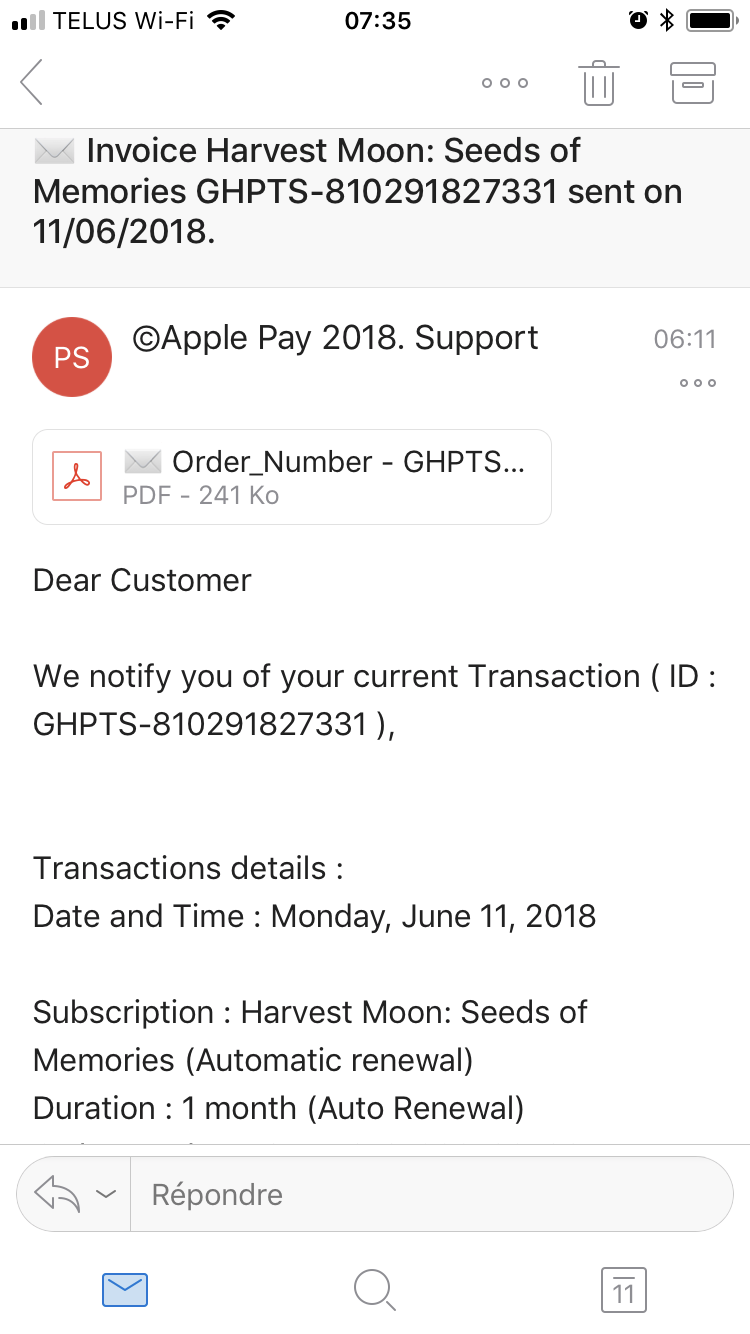Archive the email via the archive icon

pyautogui.click(x=692, y=83)
